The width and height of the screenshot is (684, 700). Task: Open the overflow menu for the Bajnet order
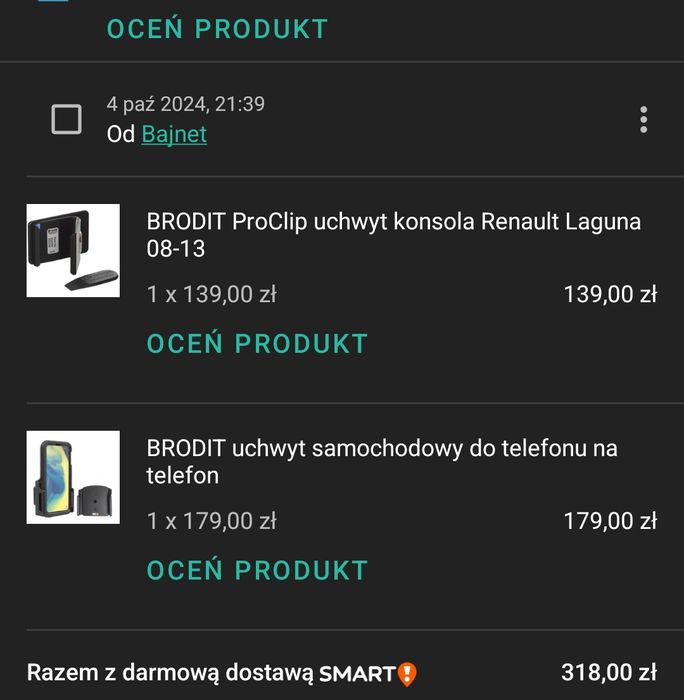pyautogui.click(x=643, y=120)
